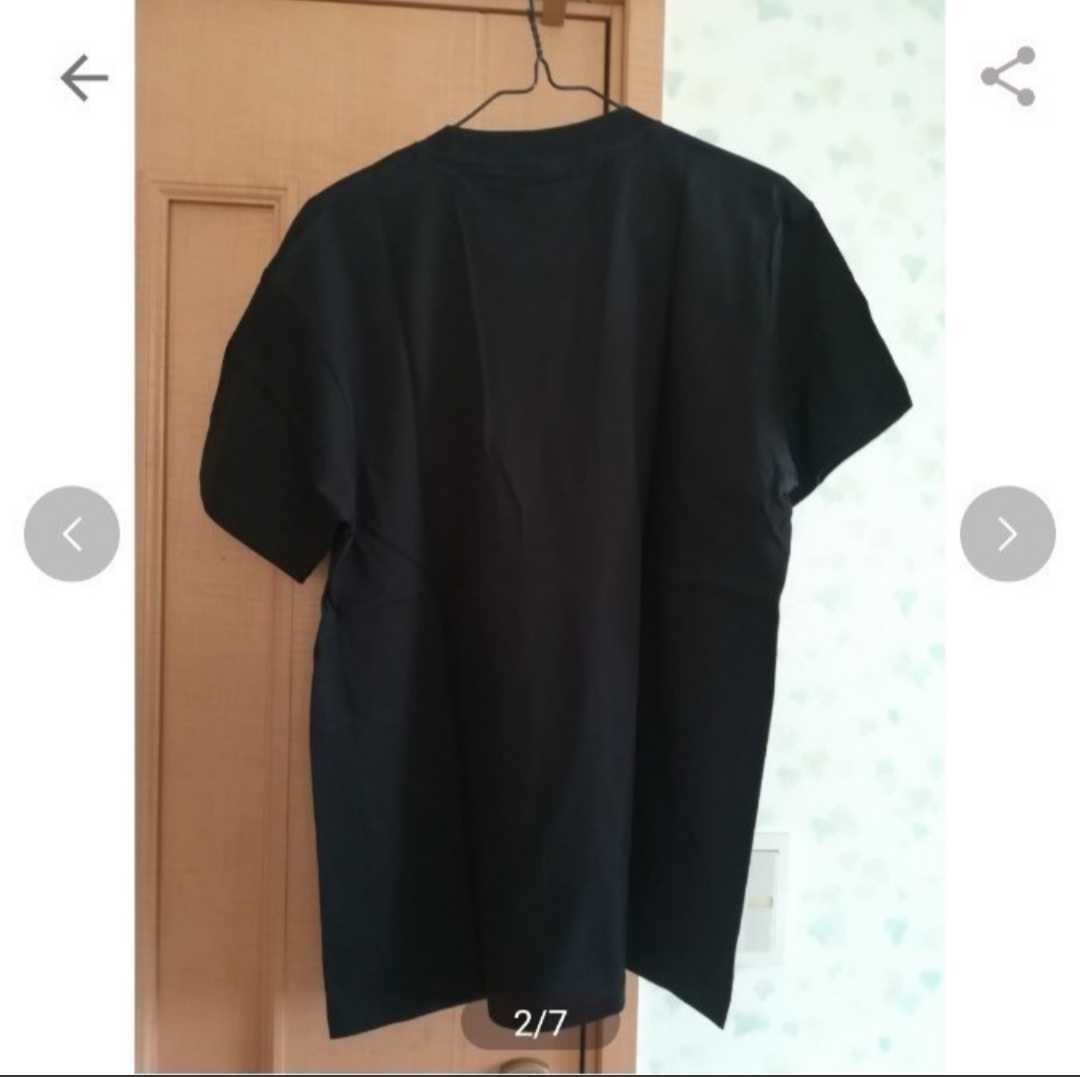Advance to the next product photo

pyautogui.click(x=1007, y=534)
